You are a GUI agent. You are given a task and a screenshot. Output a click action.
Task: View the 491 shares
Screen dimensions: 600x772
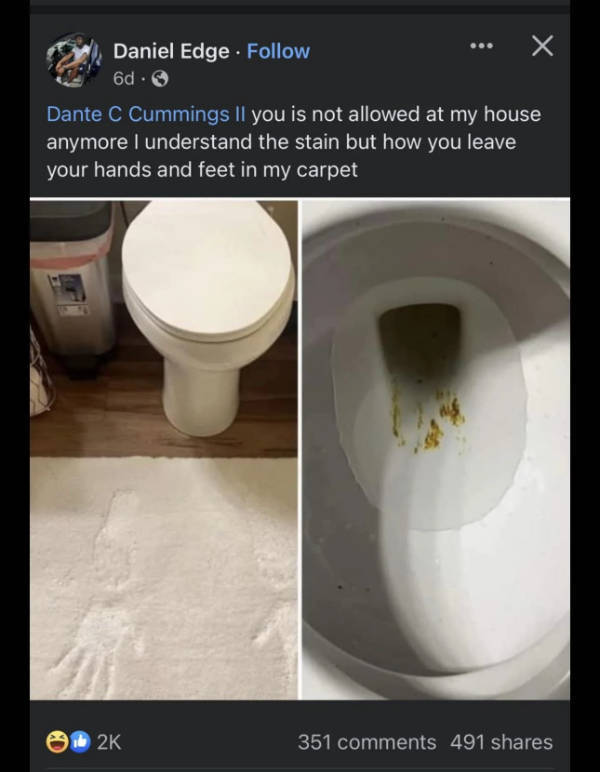pos(501,742)
